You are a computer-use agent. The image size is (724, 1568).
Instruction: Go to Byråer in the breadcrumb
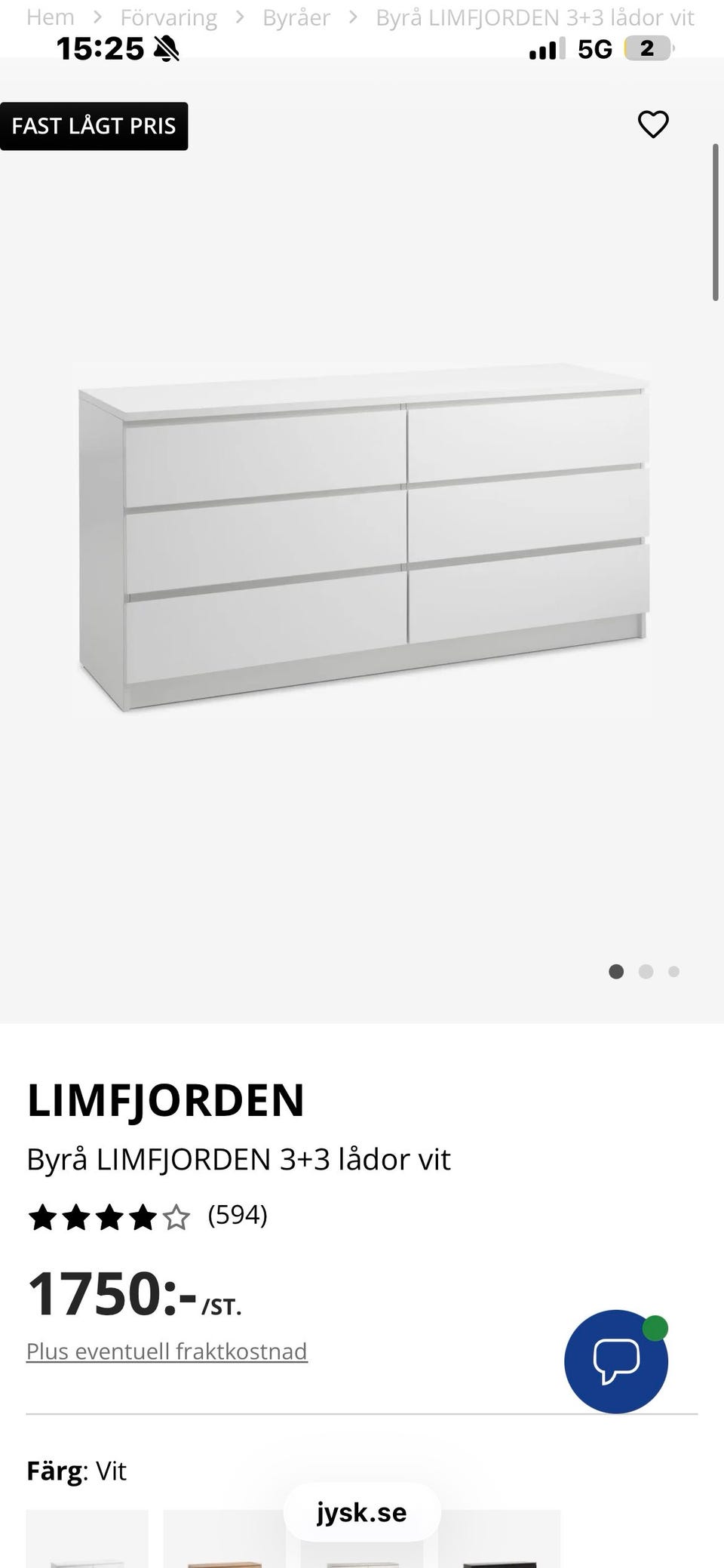[296, 17]
